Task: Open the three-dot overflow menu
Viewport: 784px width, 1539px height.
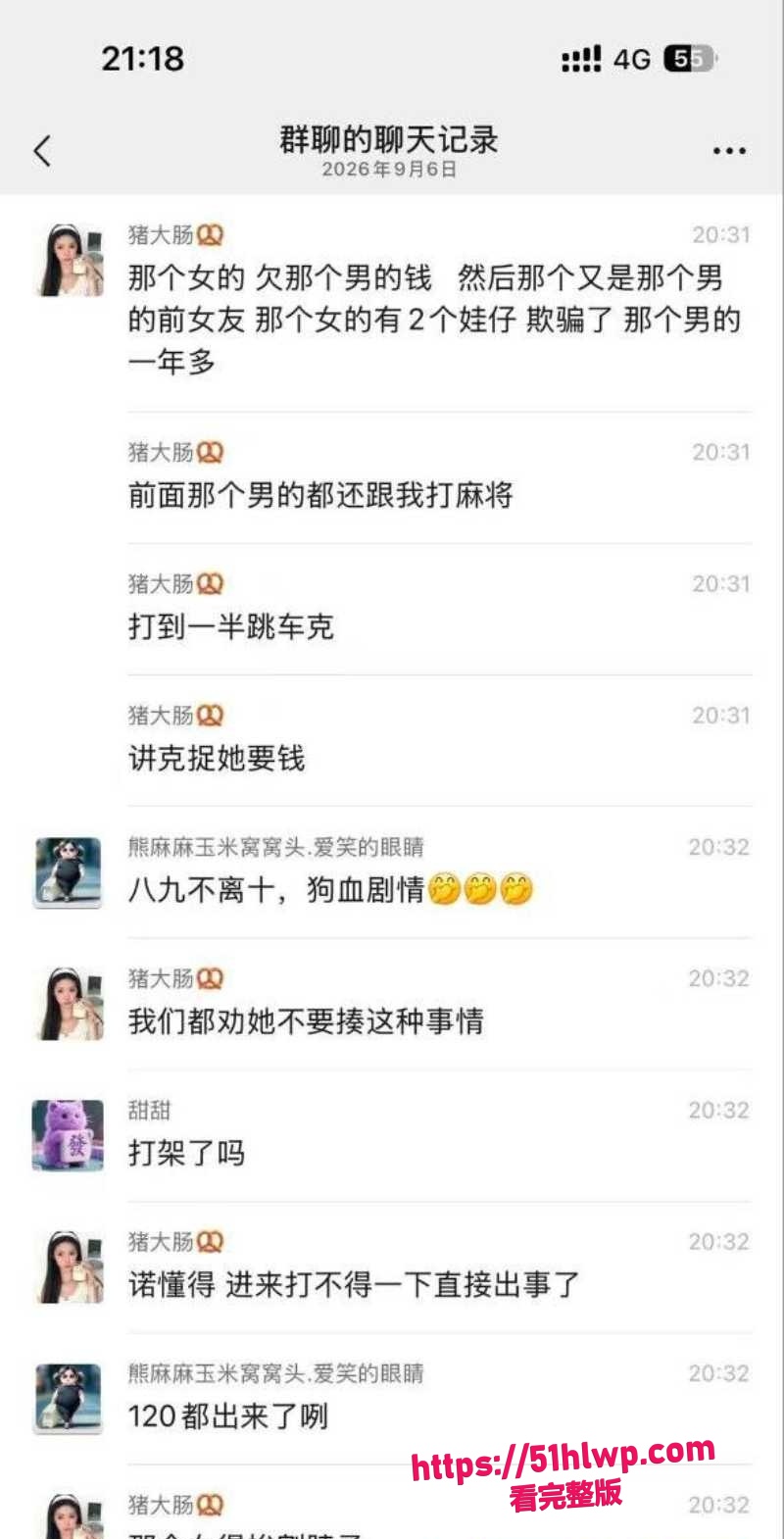Action: pyautogui.click(x=729, y=151)
